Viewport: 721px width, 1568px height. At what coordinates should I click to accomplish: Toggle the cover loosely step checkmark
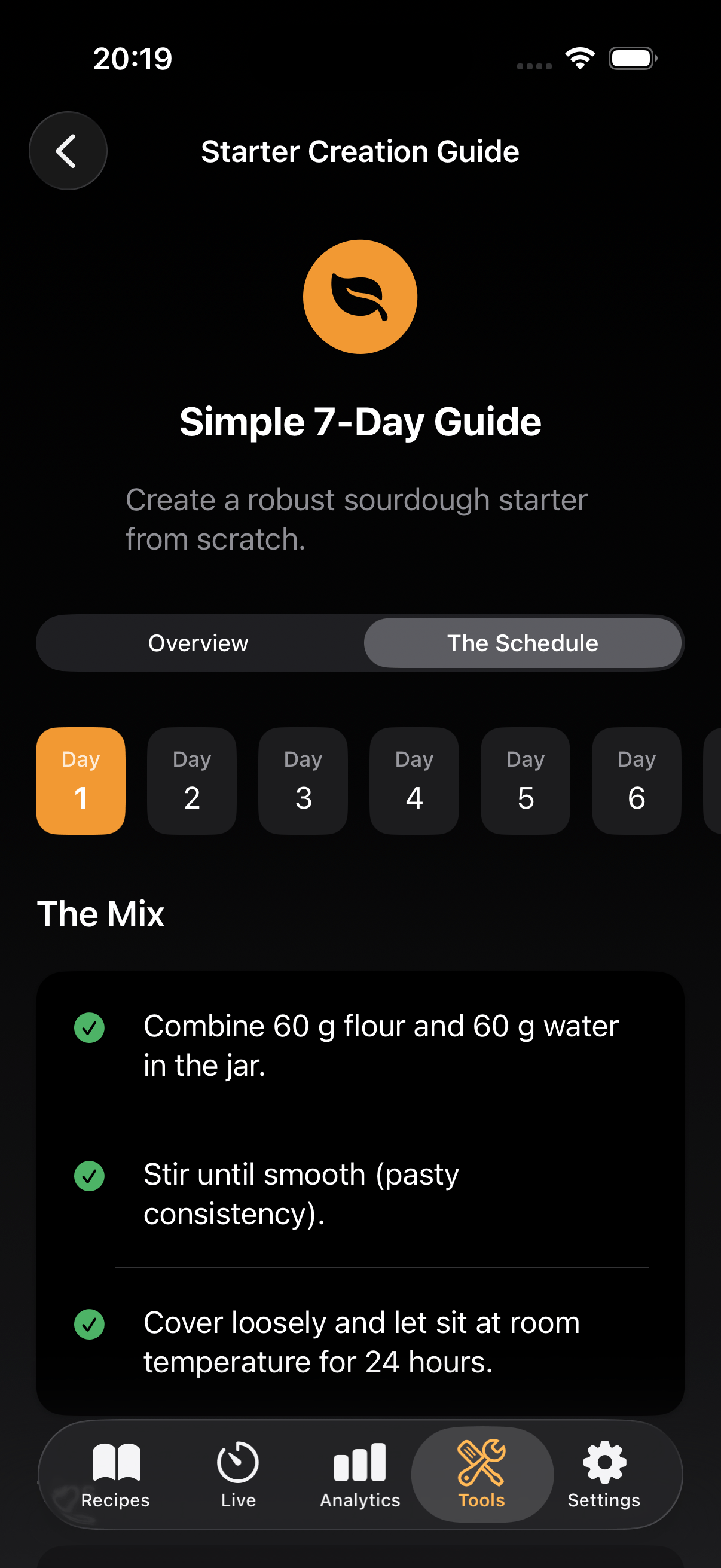pyautogui.click(x=90, y=1325)
